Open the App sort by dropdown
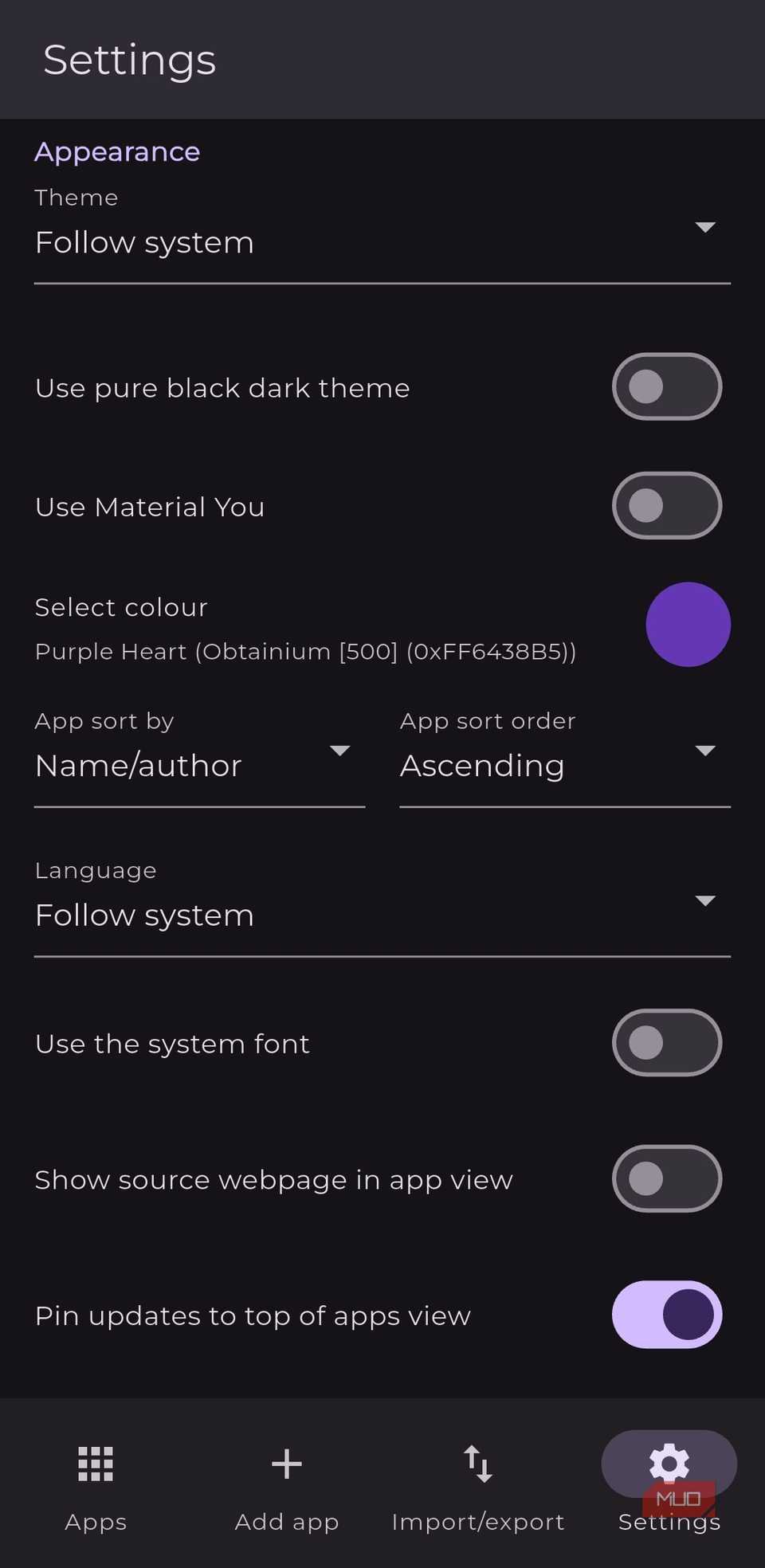 point(199,765)
